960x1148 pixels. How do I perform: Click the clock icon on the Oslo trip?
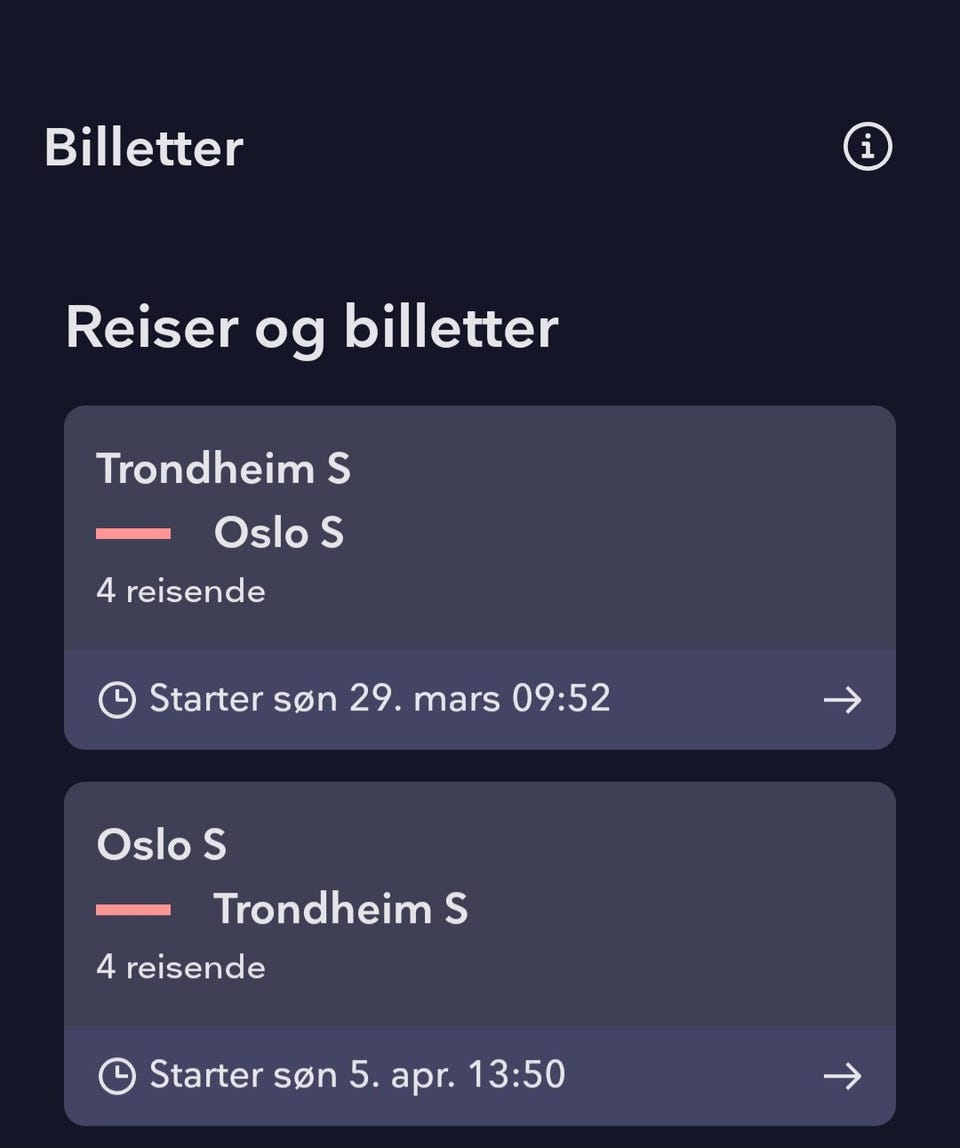120,1075
